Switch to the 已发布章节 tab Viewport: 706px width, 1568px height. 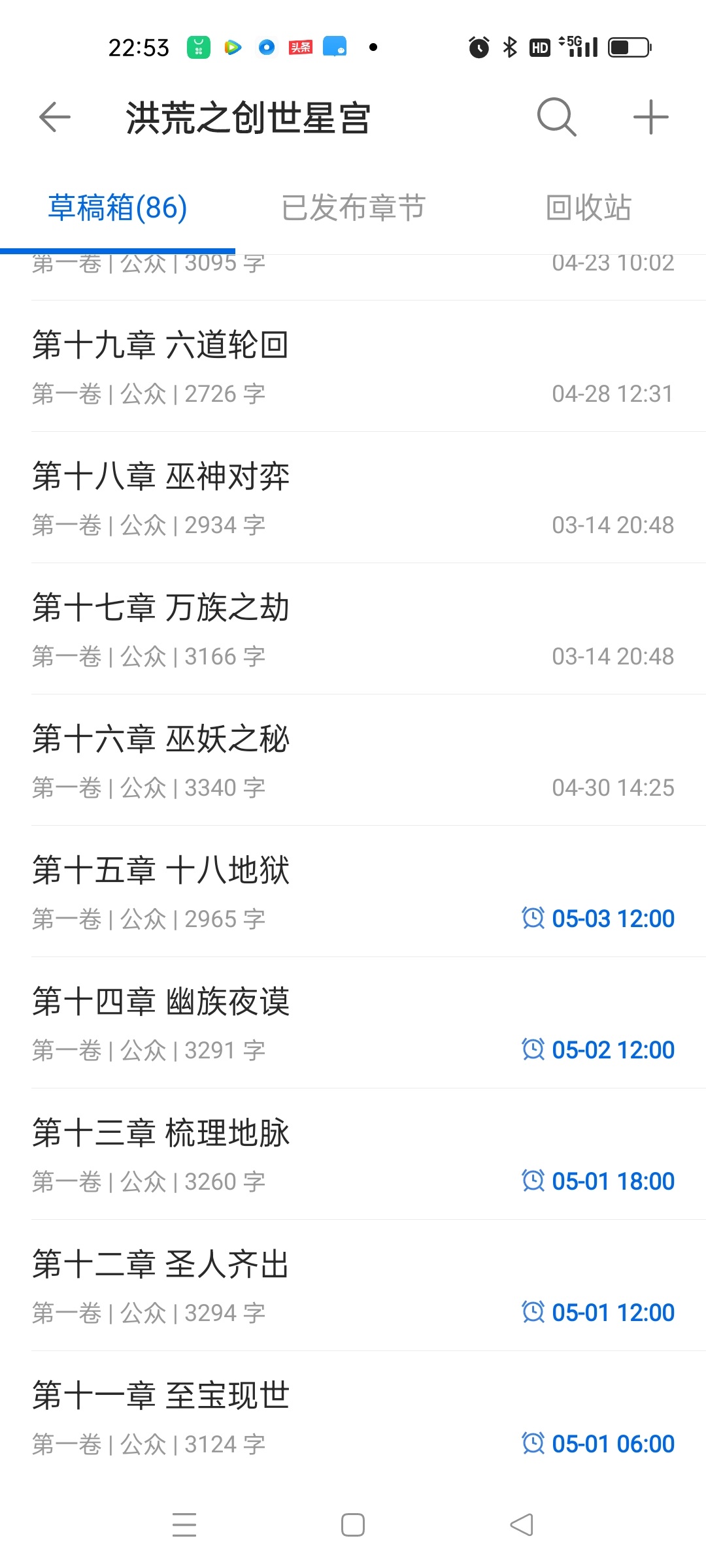tap(353, 208)
